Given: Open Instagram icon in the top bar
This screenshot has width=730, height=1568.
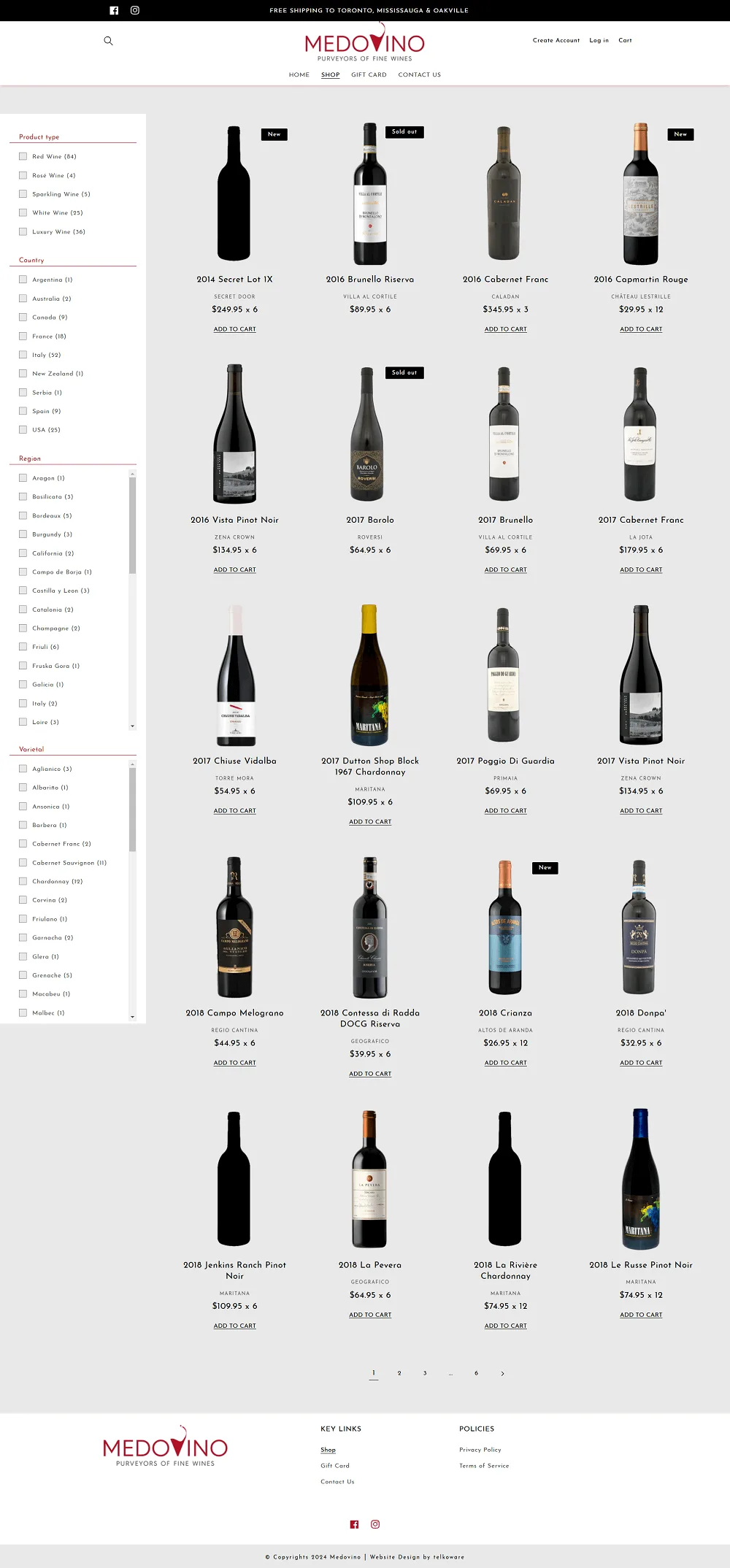Looking at the screenshot, I should click(x=135, y=10).
